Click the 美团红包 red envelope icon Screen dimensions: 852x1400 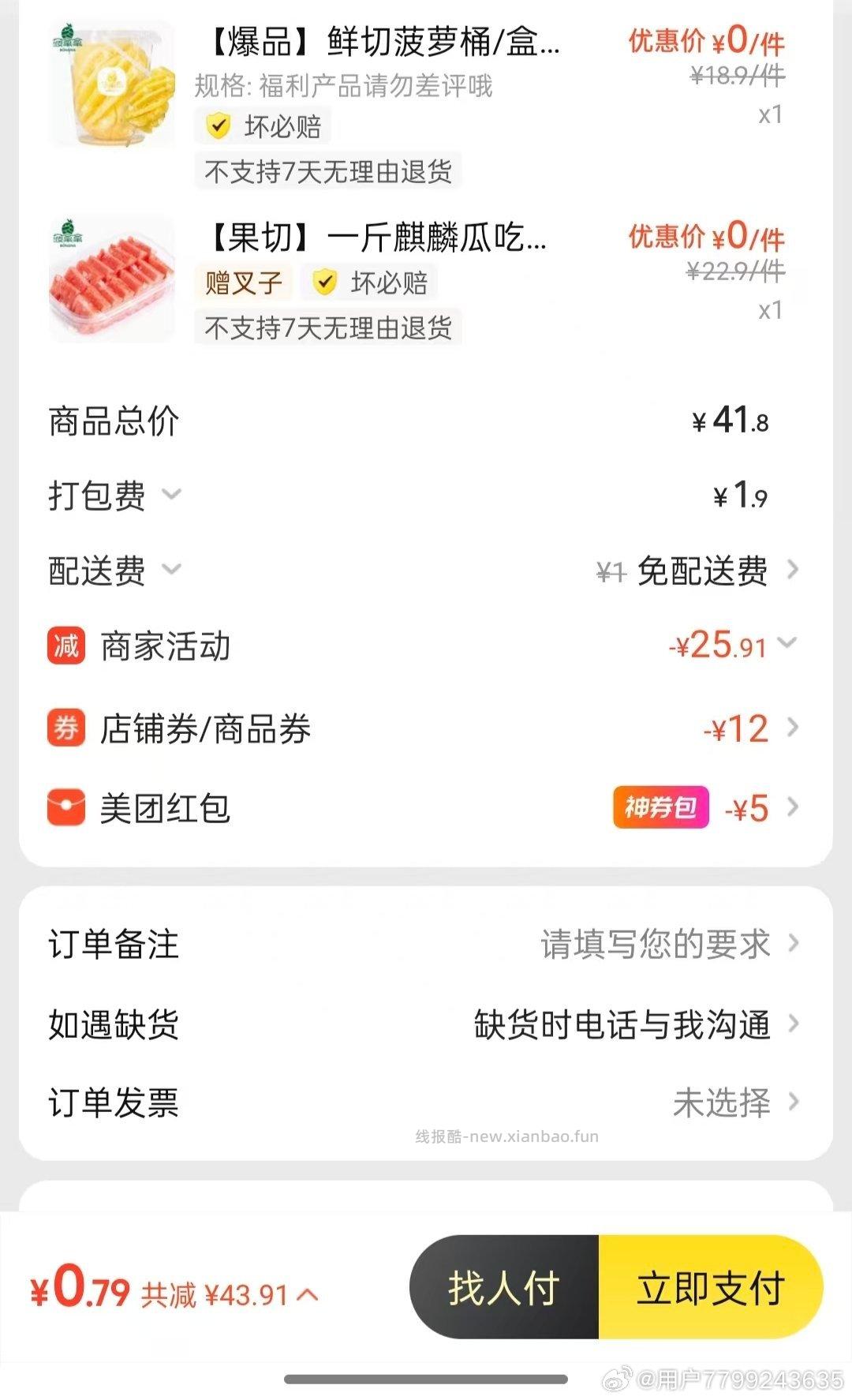tap(65, 808)
